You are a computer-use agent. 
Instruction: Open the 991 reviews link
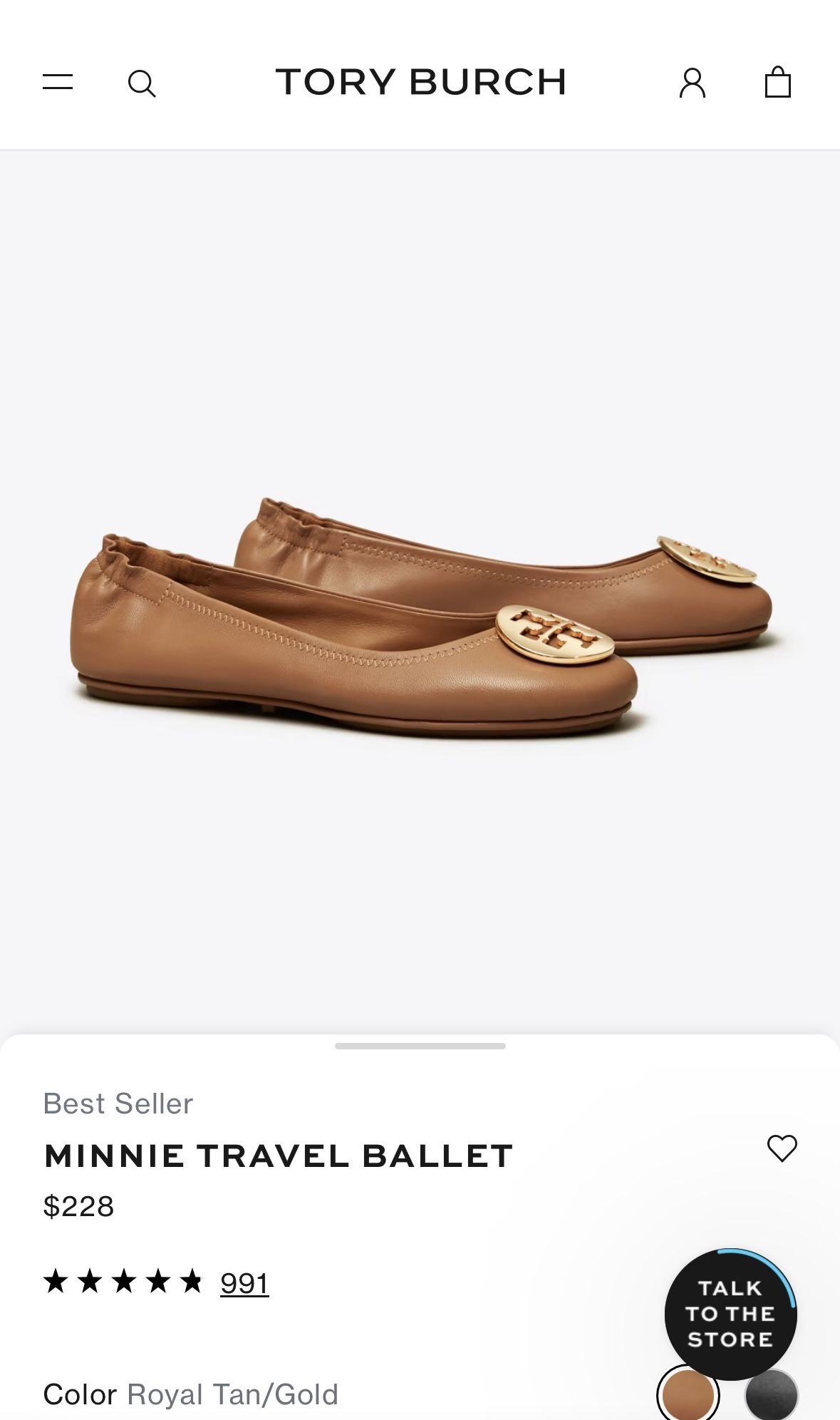[244, 1283]
